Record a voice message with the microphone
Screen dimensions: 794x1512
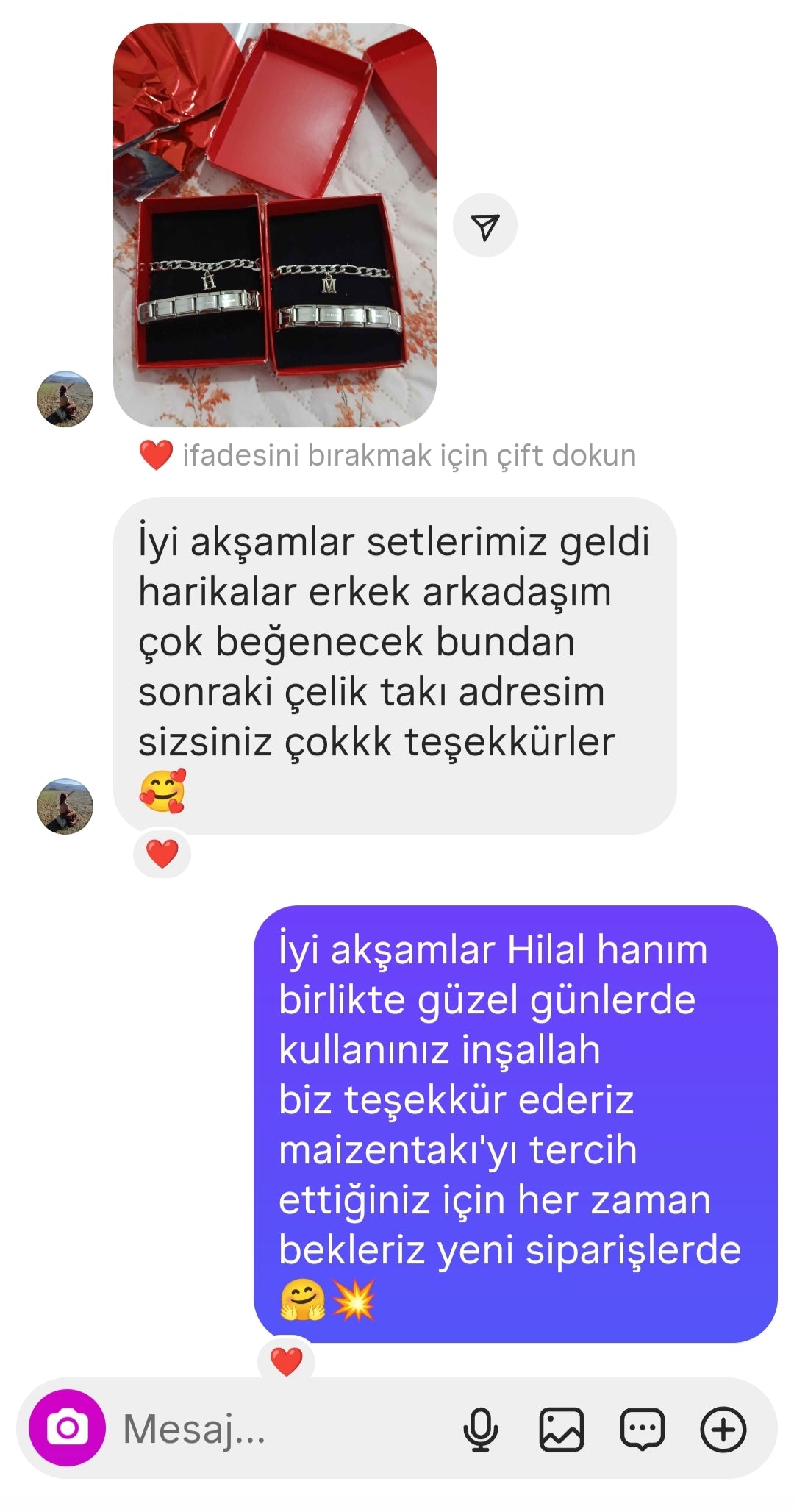tap(481, 1429)
